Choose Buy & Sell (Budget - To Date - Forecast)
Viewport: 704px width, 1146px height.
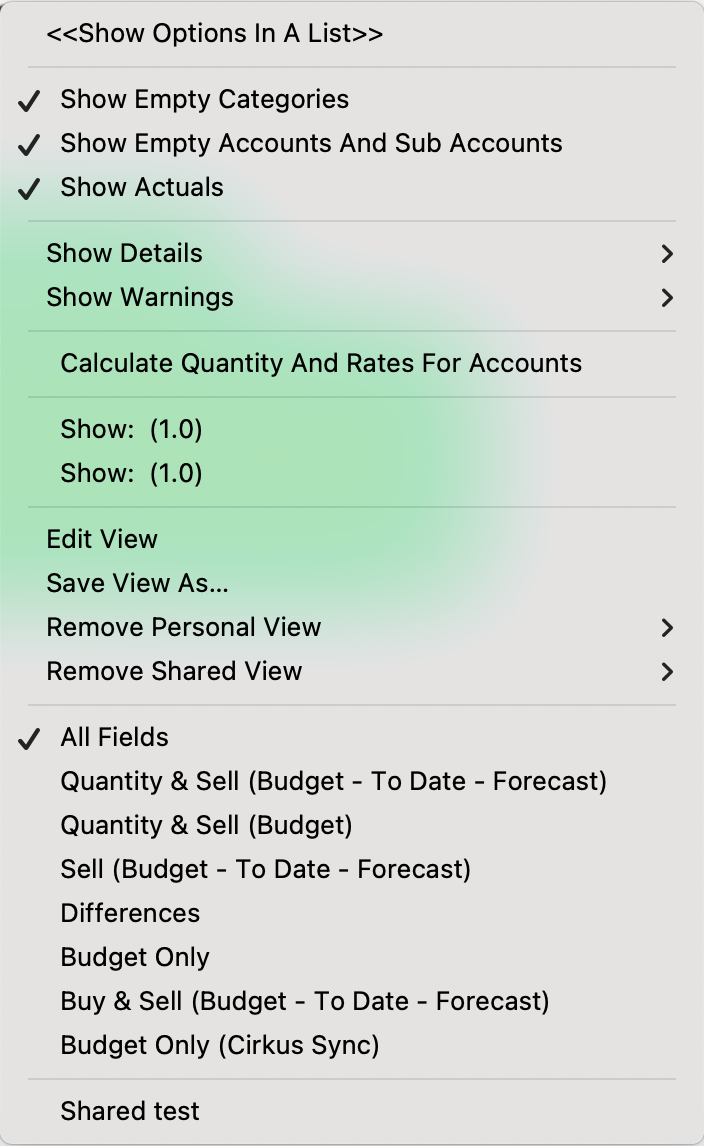point(305,1002)
